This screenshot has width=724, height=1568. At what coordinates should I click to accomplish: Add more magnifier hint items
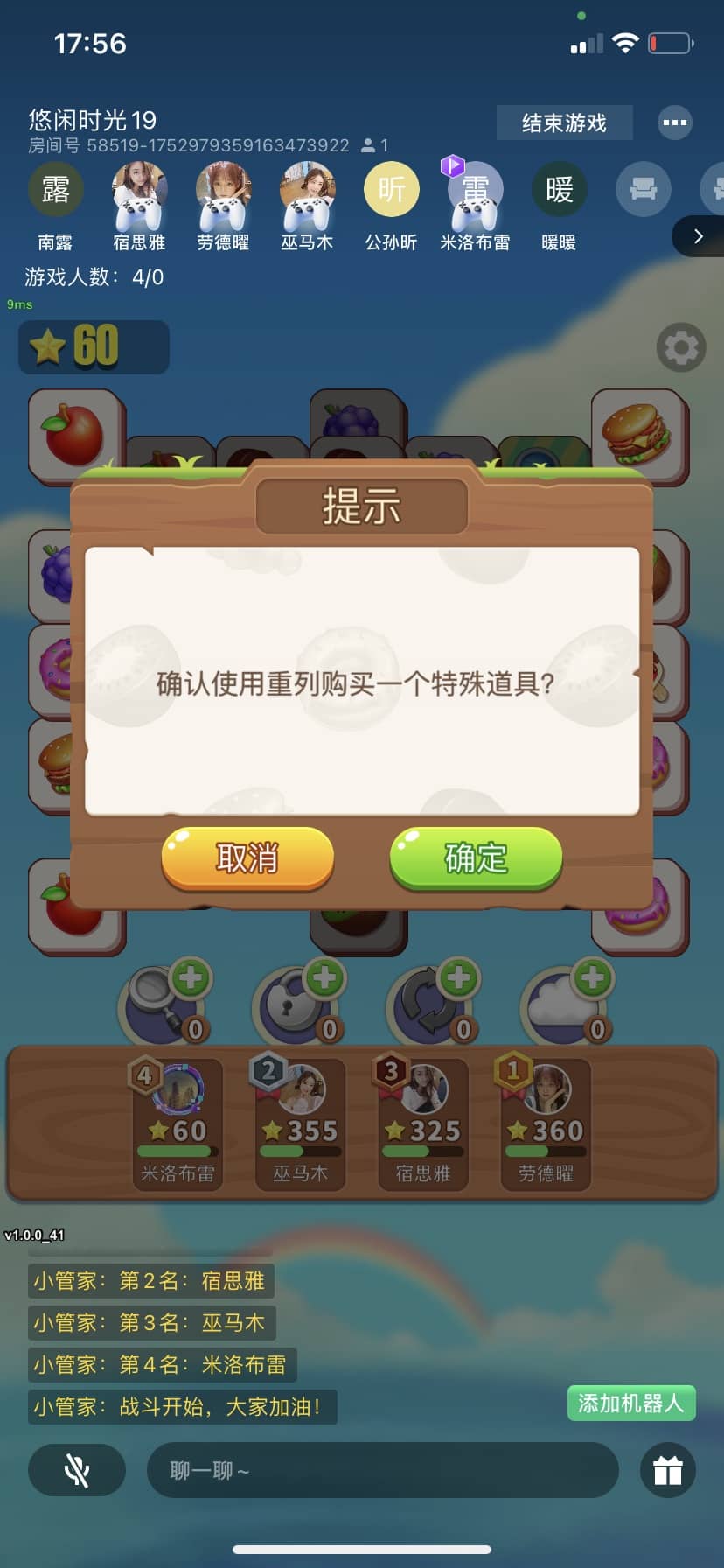(191, 977)
